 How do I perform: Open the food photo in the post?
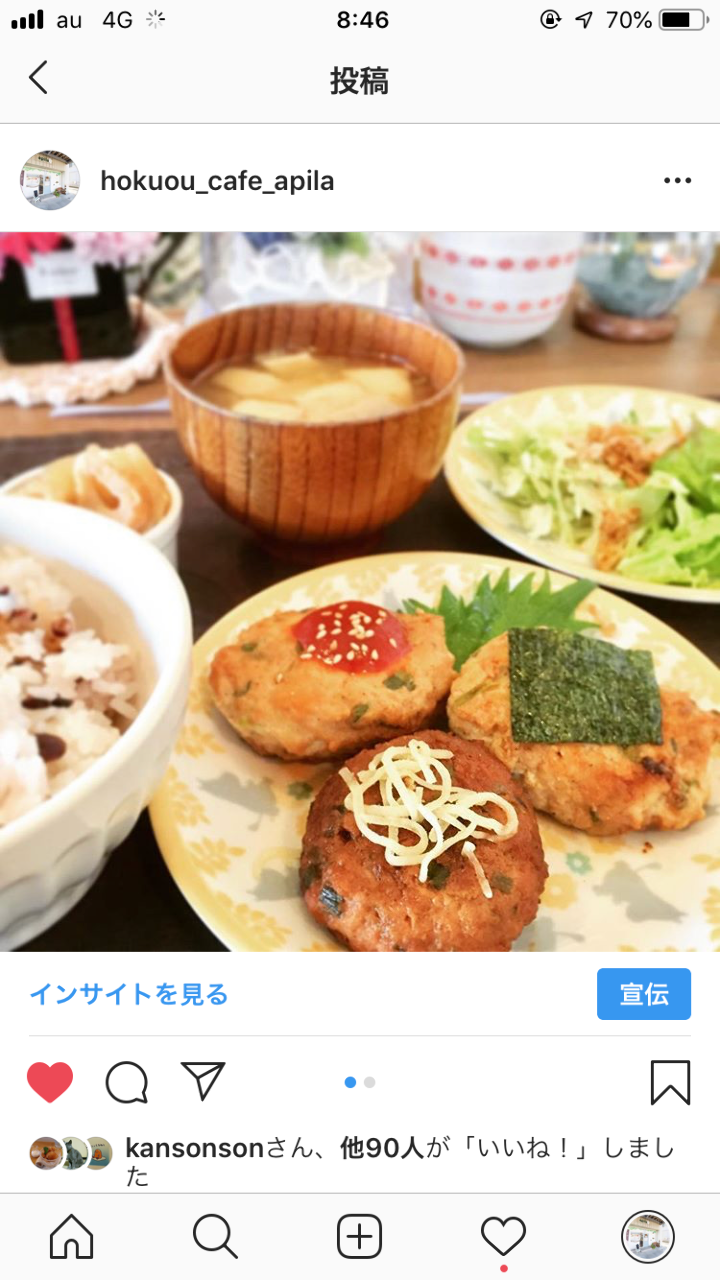pos(360,592)
